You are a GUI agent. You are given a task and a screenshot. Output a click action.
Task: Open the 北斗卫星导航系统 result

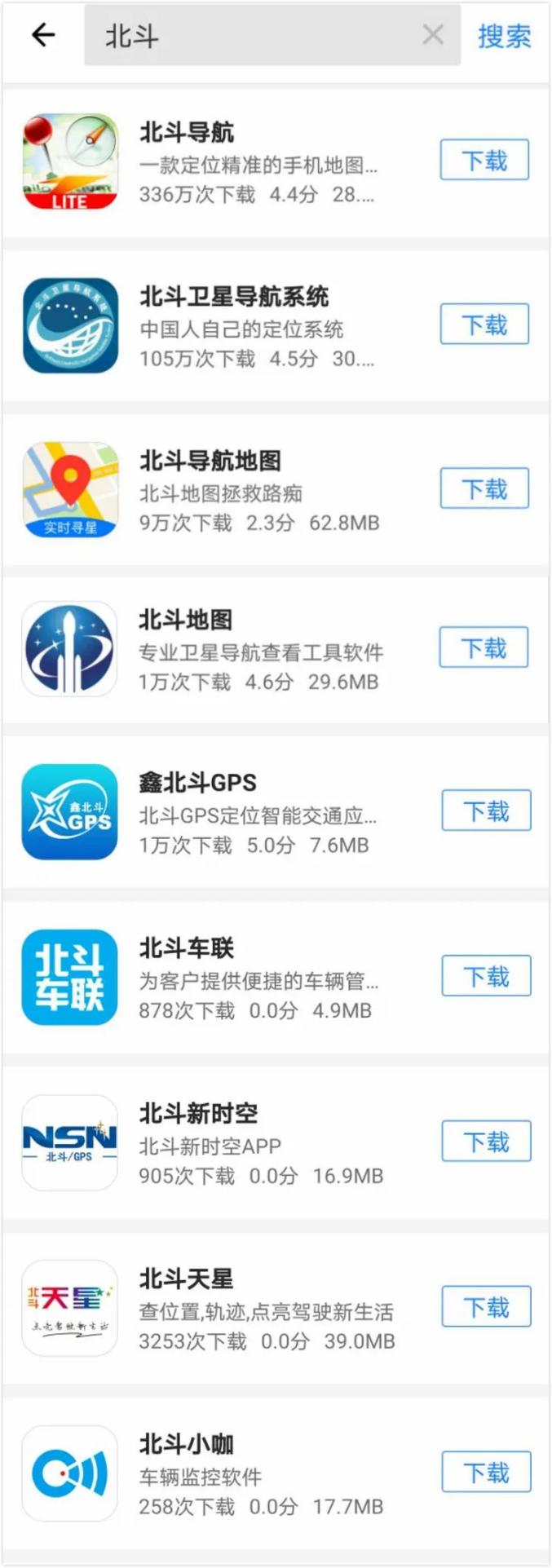[x=234, y=296]
